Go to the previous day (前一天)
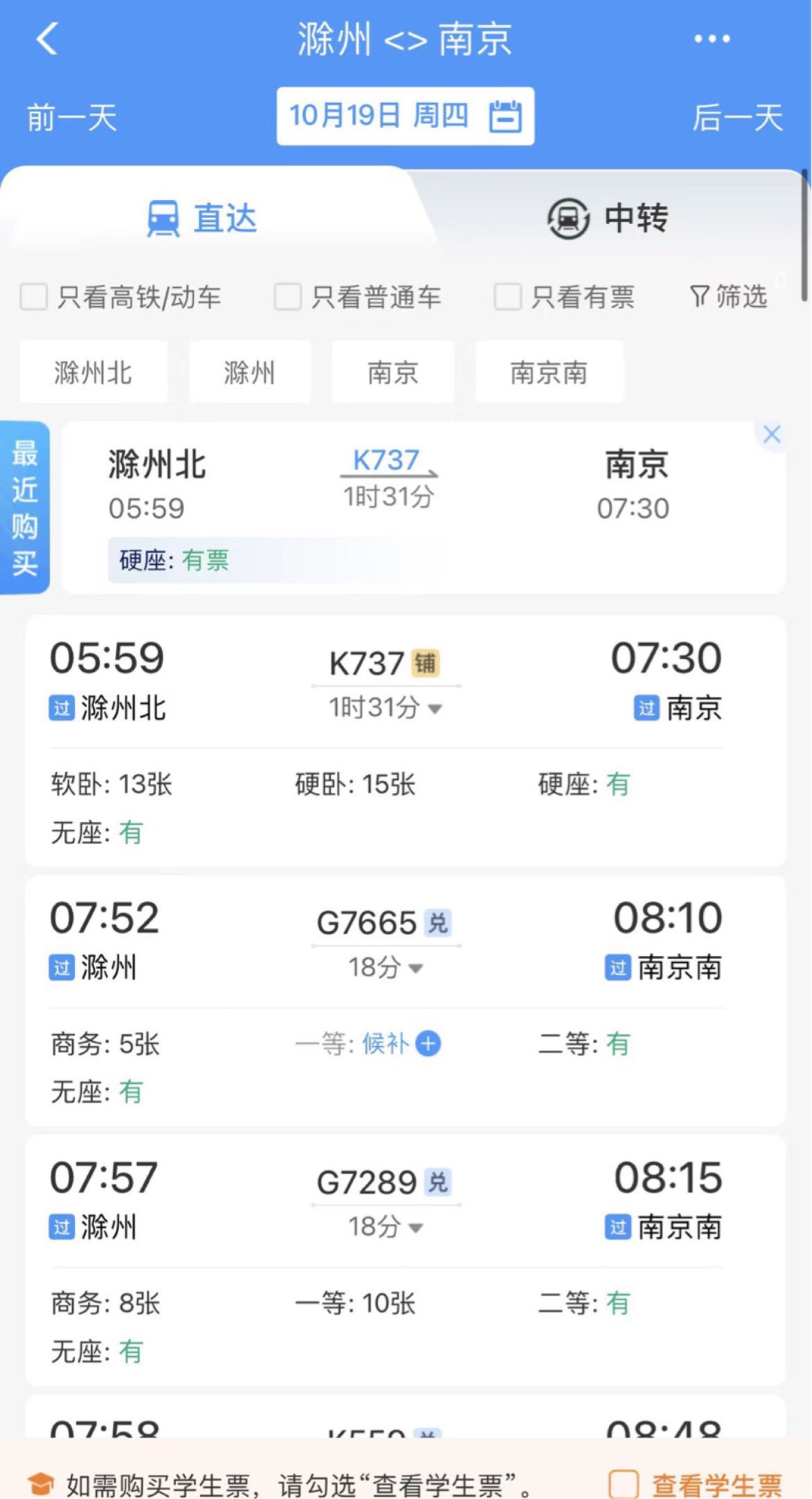 pos(72,117)
